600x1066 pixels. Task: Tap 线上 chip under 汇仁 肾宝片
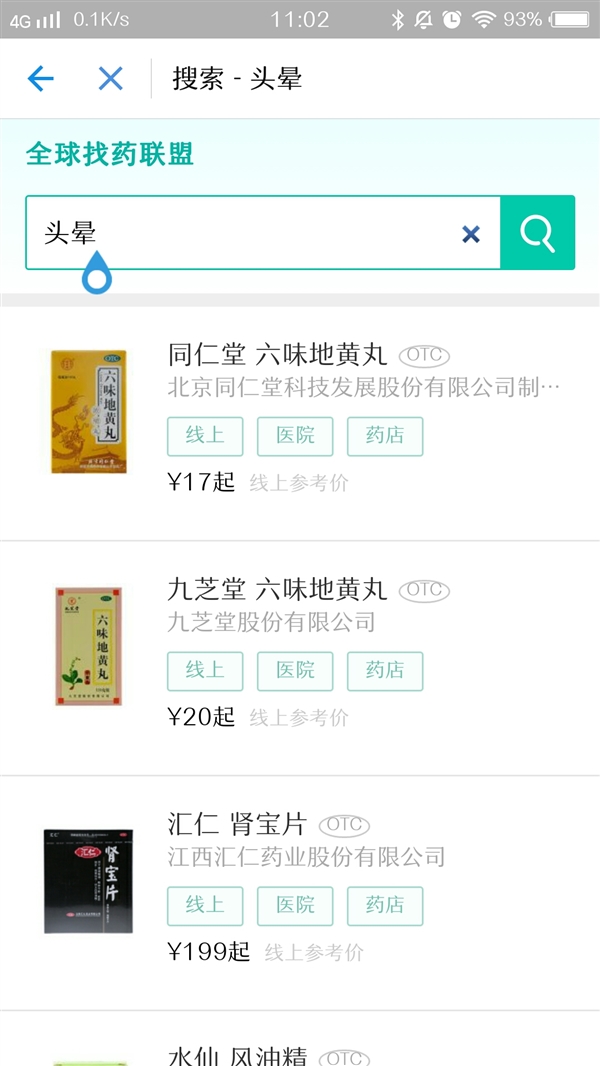tap(204, 906)
